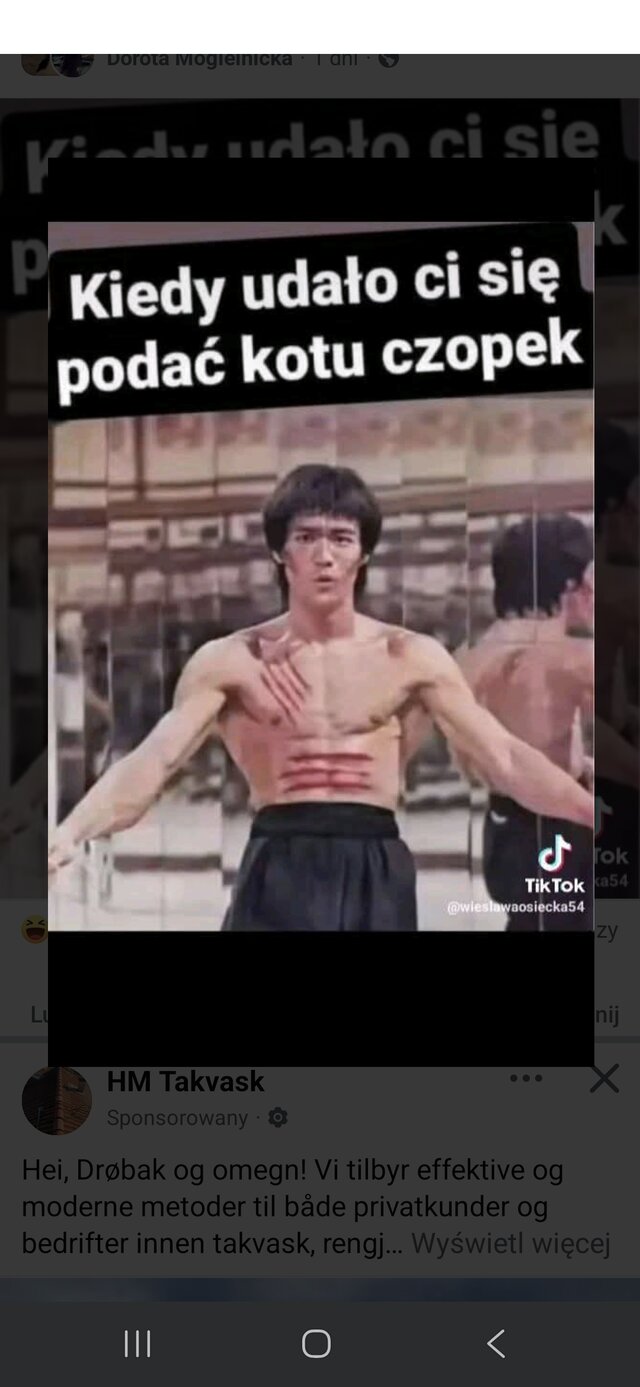The width and height of the screenshot is (640, 1387).
Task: Open the sponsored ad settings gear
Action: tap(278, 1118)
